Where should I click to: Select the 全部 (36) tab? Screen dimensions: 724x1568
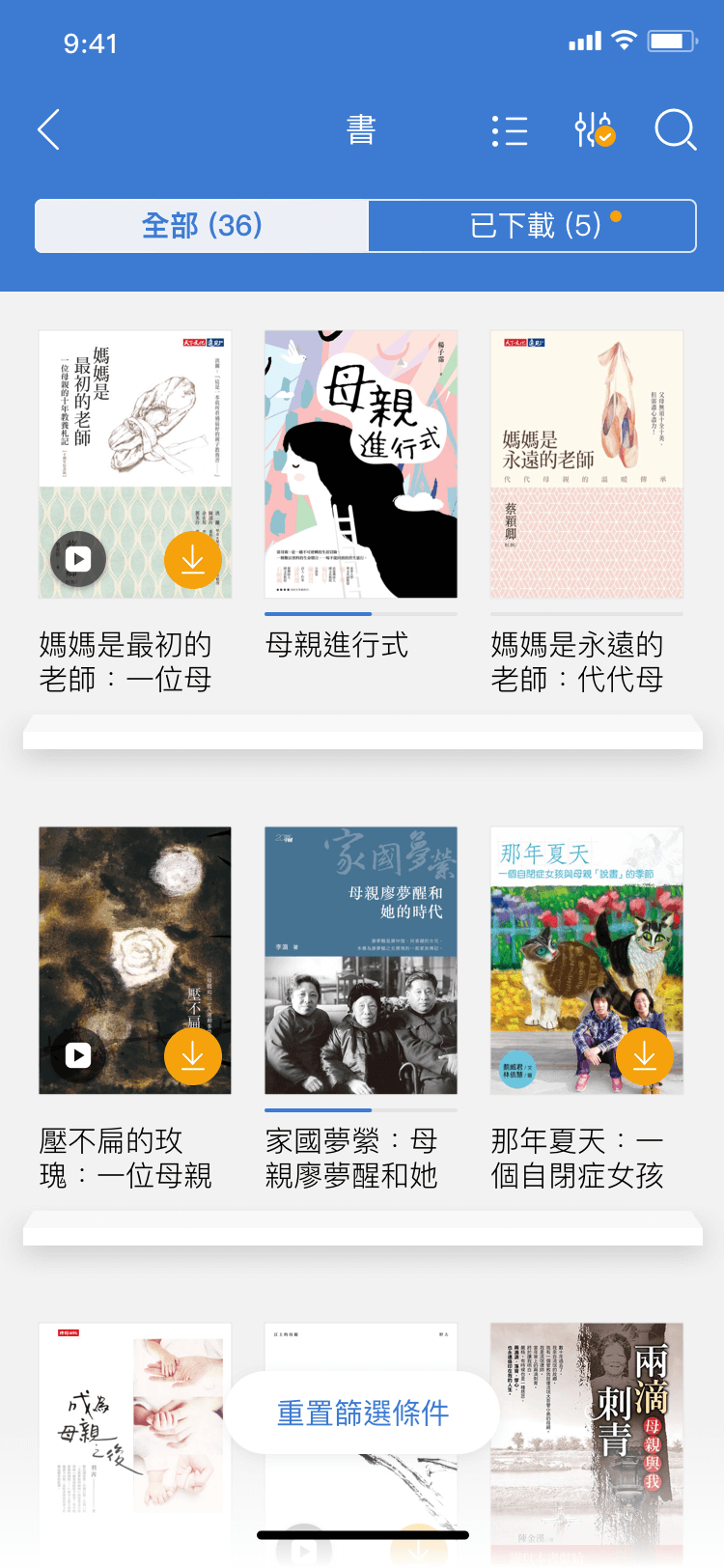pyautogui.click(x=202, y=226)
